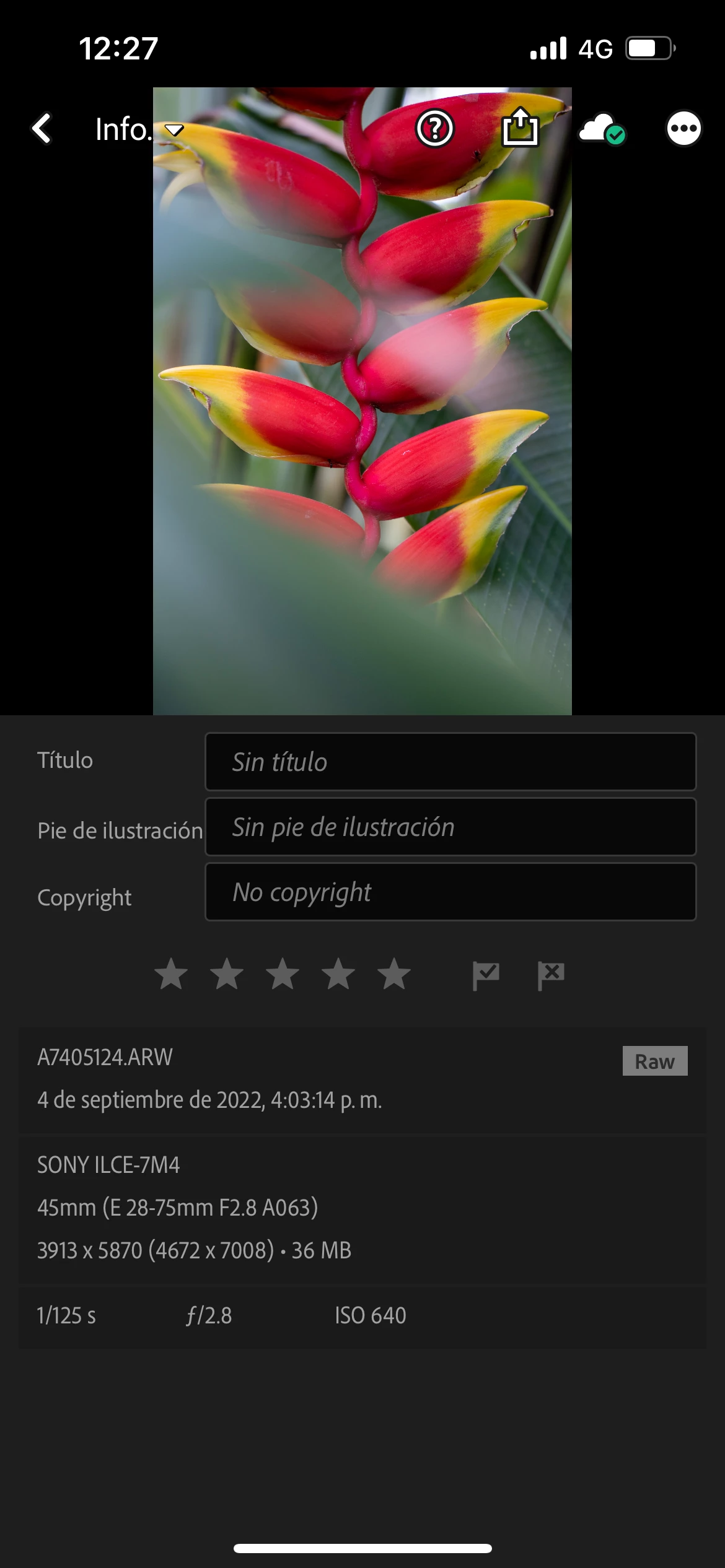Open the Info. view dropdown
The width and height of the screenshot is (725, 1568).
tap(139, 129)
